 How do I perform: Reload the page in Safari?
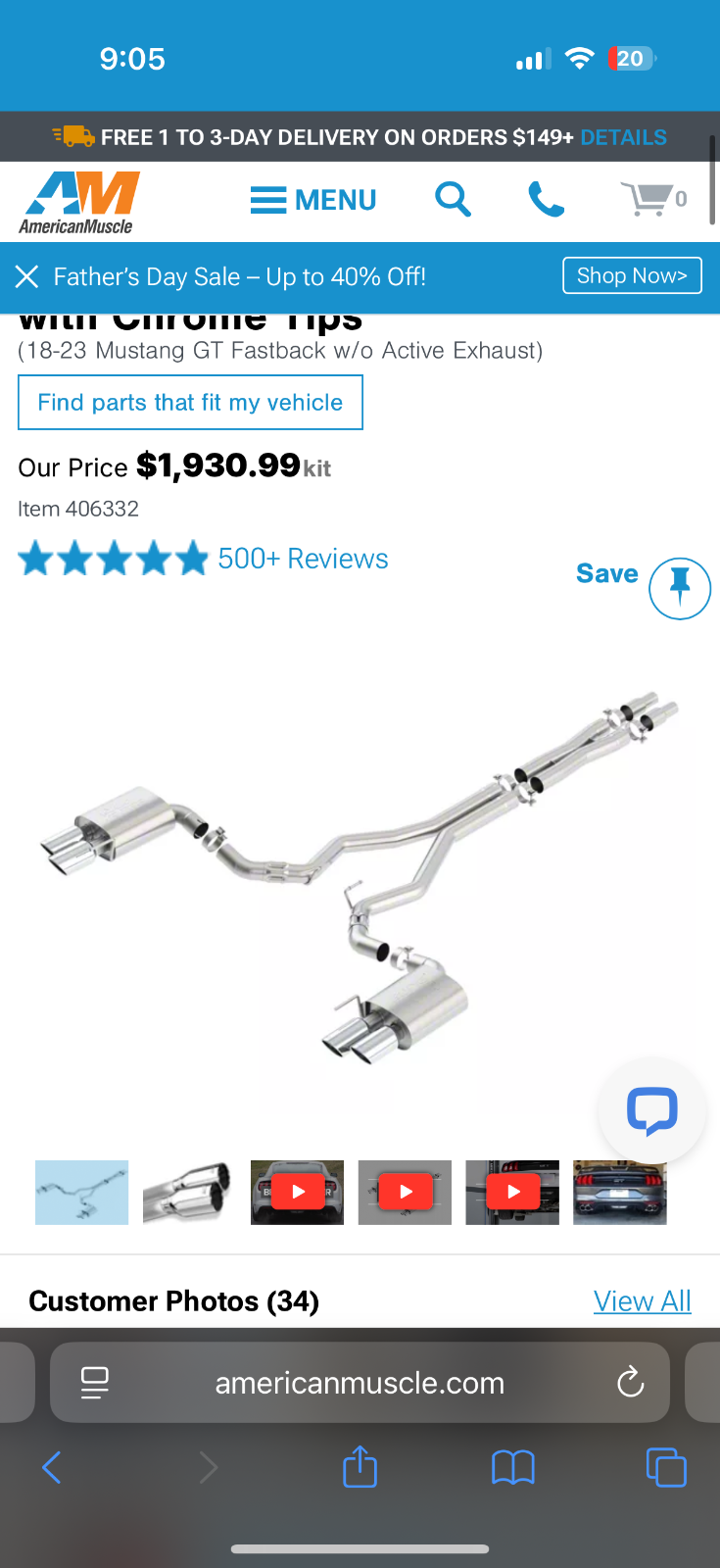tap(630, 1383)
